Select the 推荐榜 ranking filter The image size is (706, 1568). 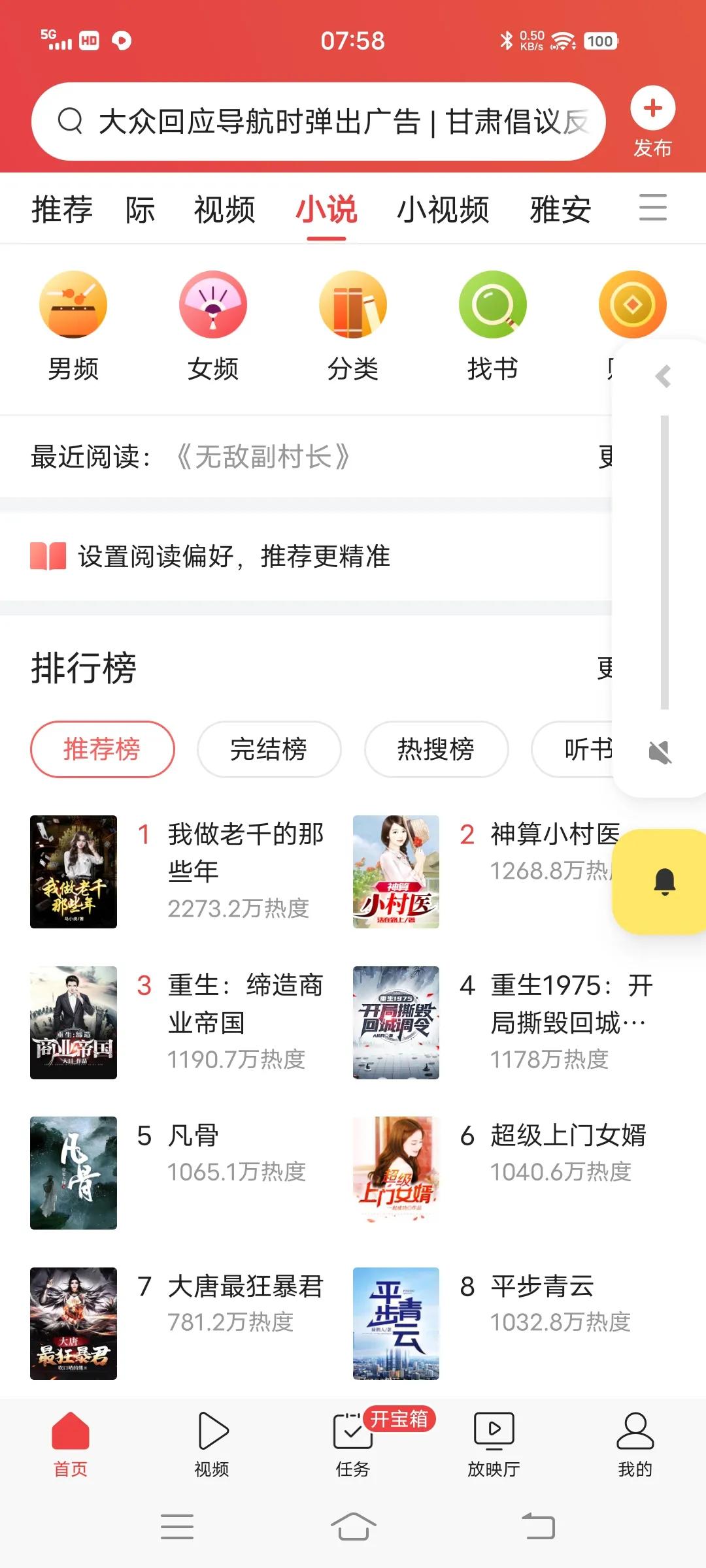[102, 750]
